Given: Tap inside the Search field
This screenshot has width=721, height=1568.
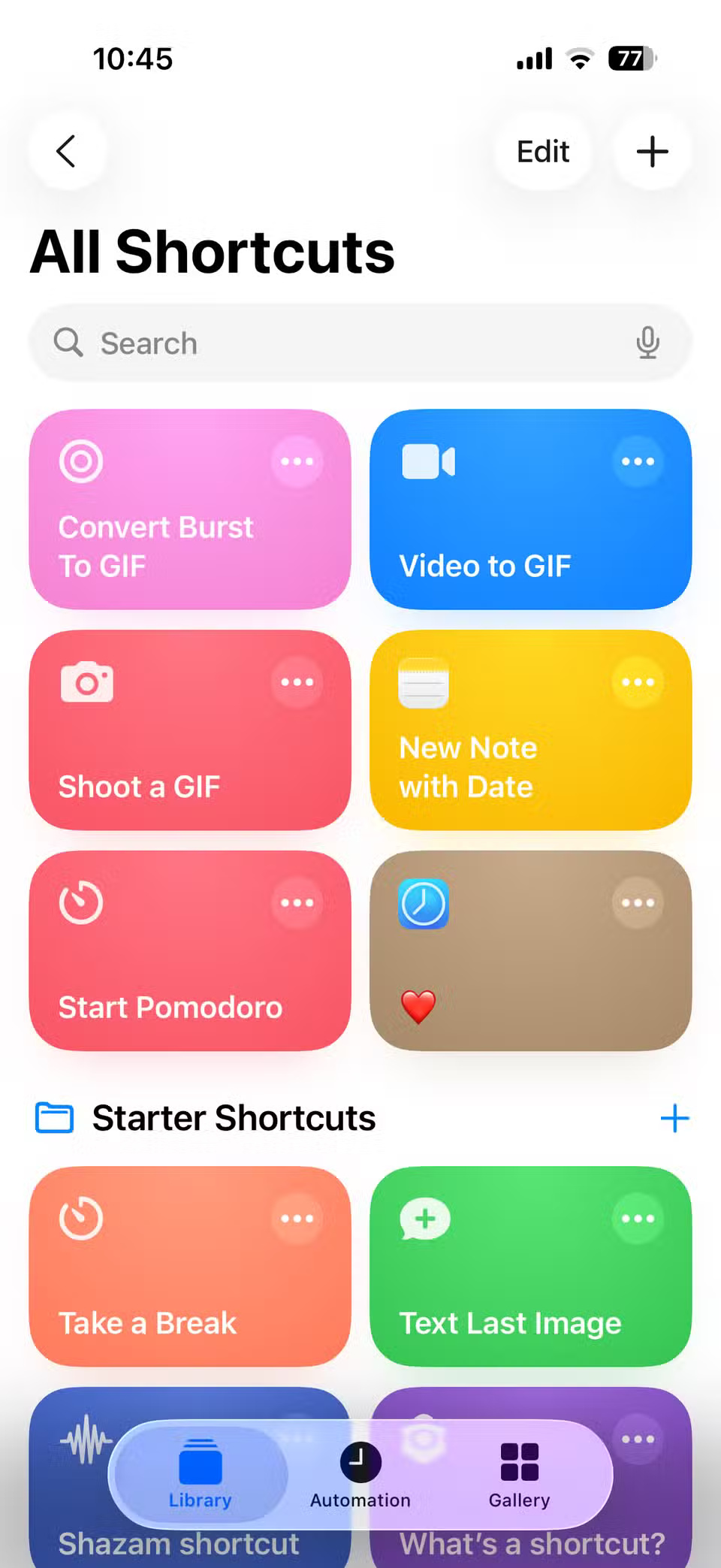Looking at the screenshot, I should point(300,343).
